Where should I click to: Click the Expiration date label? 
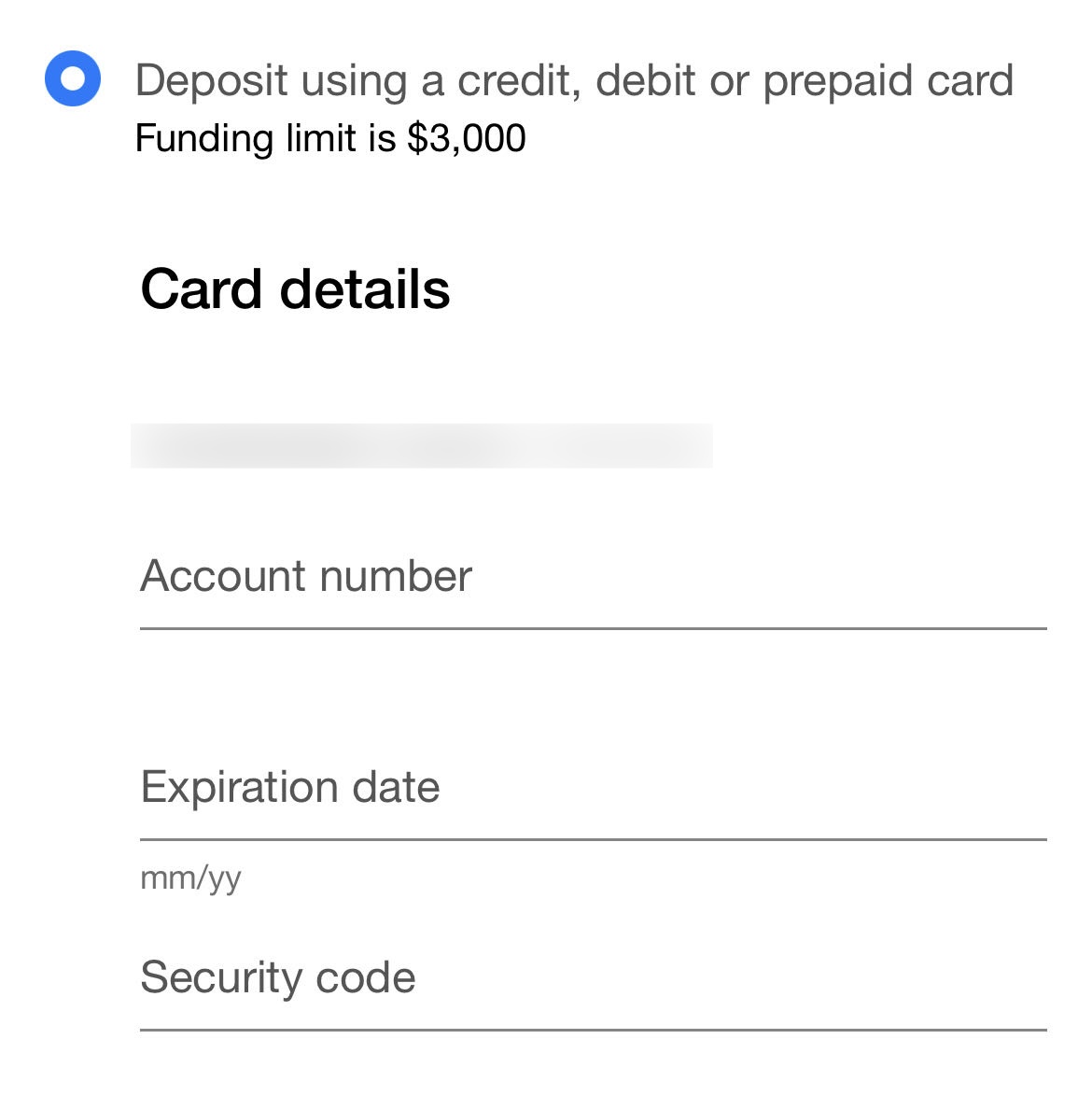tap(289, 786)
